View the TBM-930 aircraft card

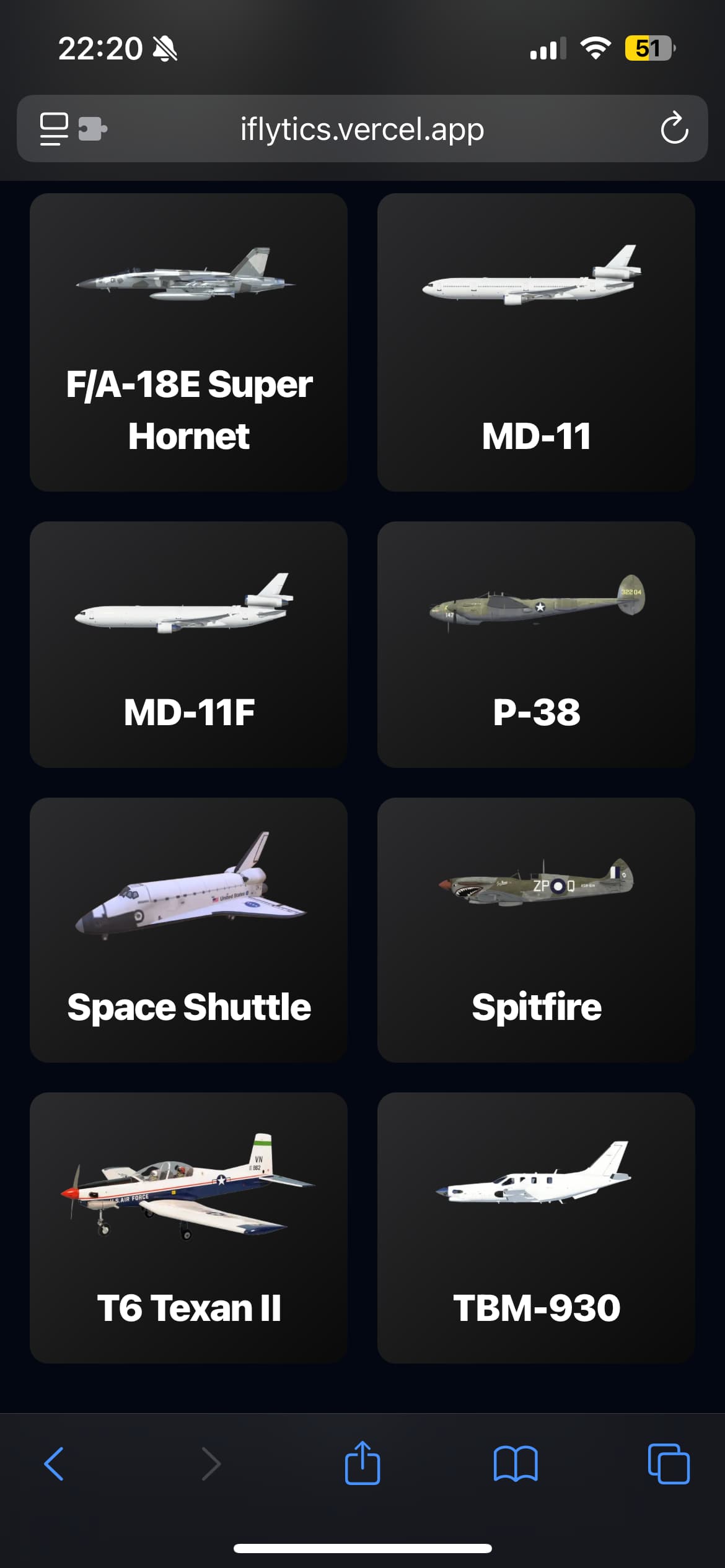536,1227
